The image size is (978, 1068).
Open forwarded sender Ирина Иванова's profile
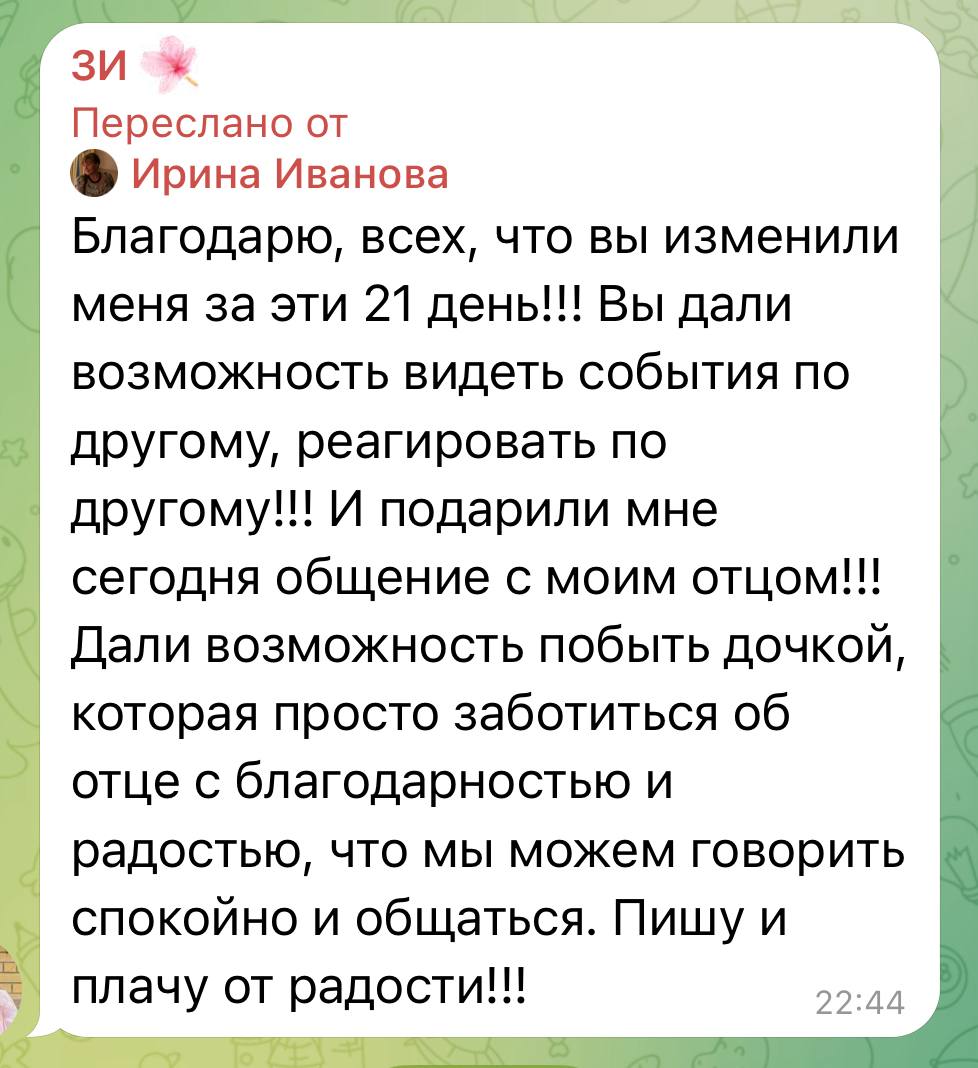pyautogui.click(x=290, y=174)
